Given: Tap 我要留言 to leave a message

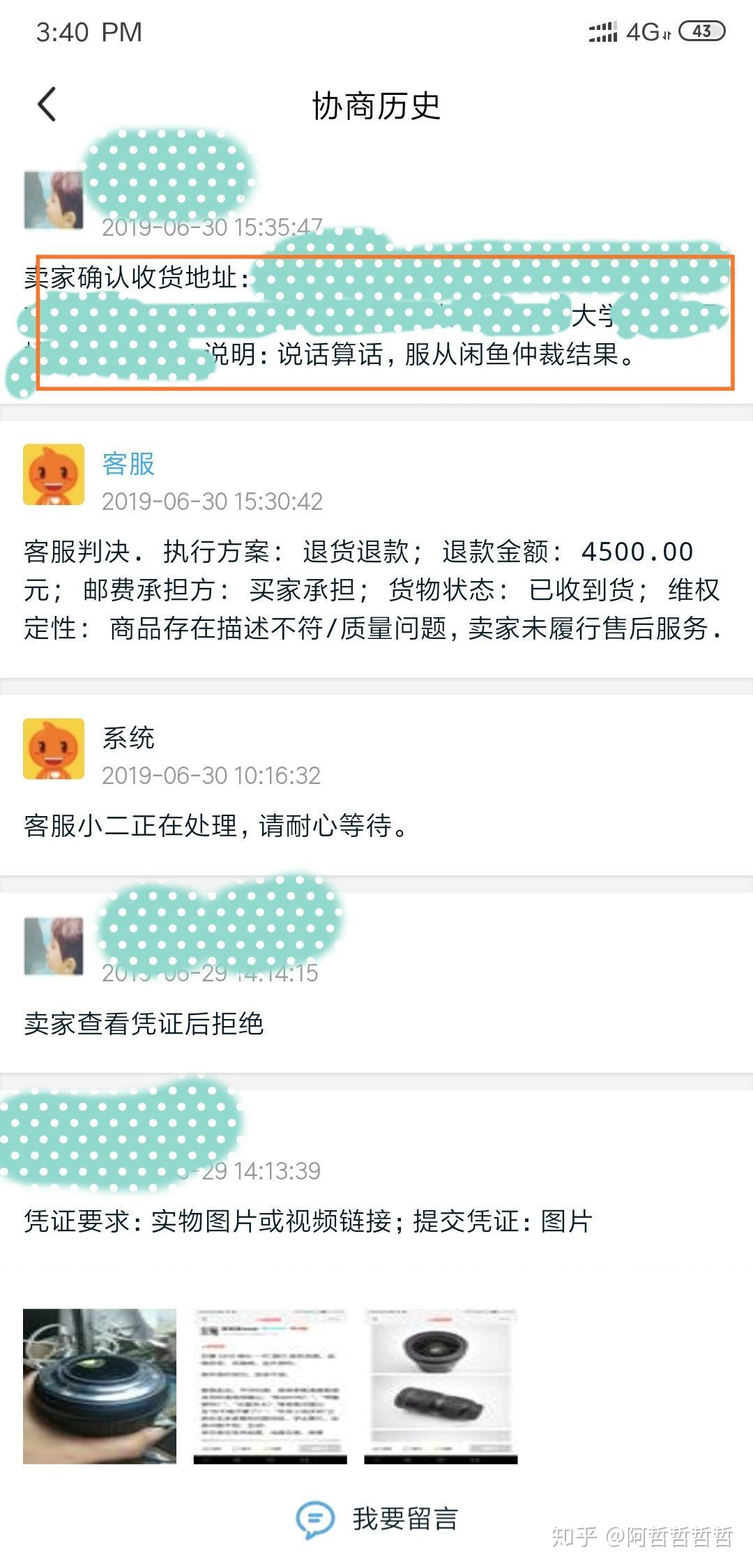Looking at the screenshot, I should pyautogui.click(x=377, y=1518).
